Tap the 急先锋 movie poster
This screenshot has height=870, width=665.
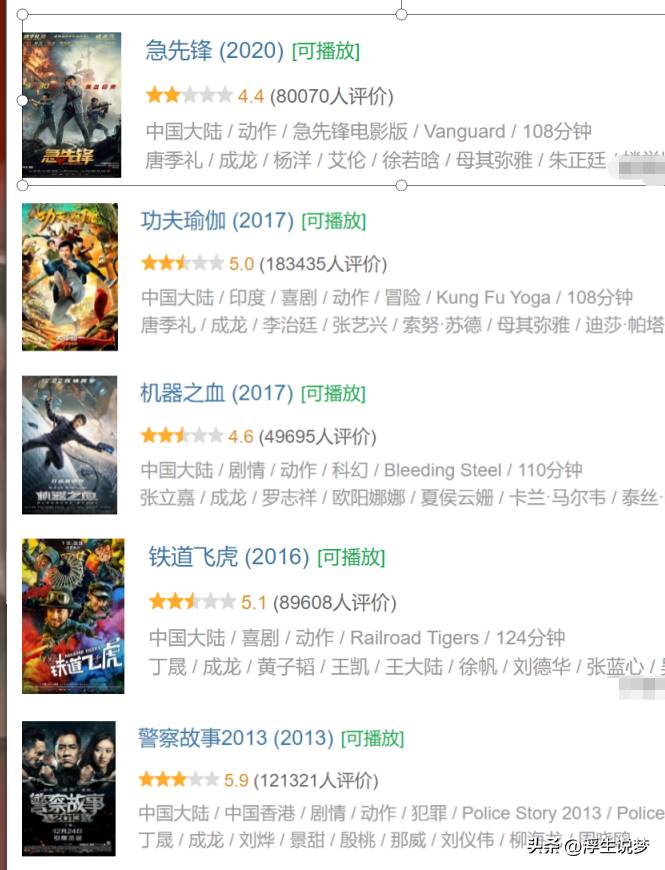click(72, 104)
